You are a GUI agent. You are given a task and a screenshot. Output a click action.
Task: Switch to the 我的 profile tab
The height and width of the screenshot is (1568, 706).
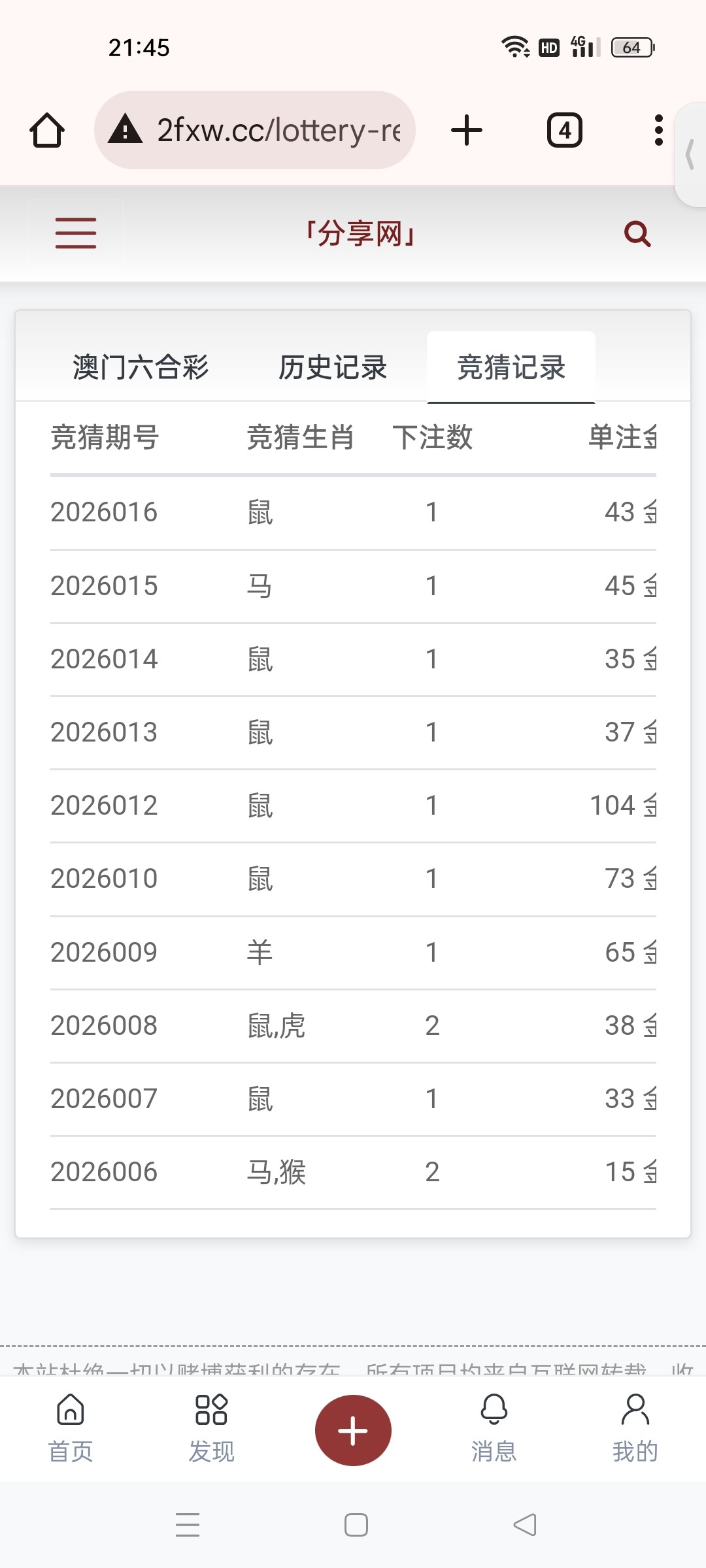click(635, 1428)
